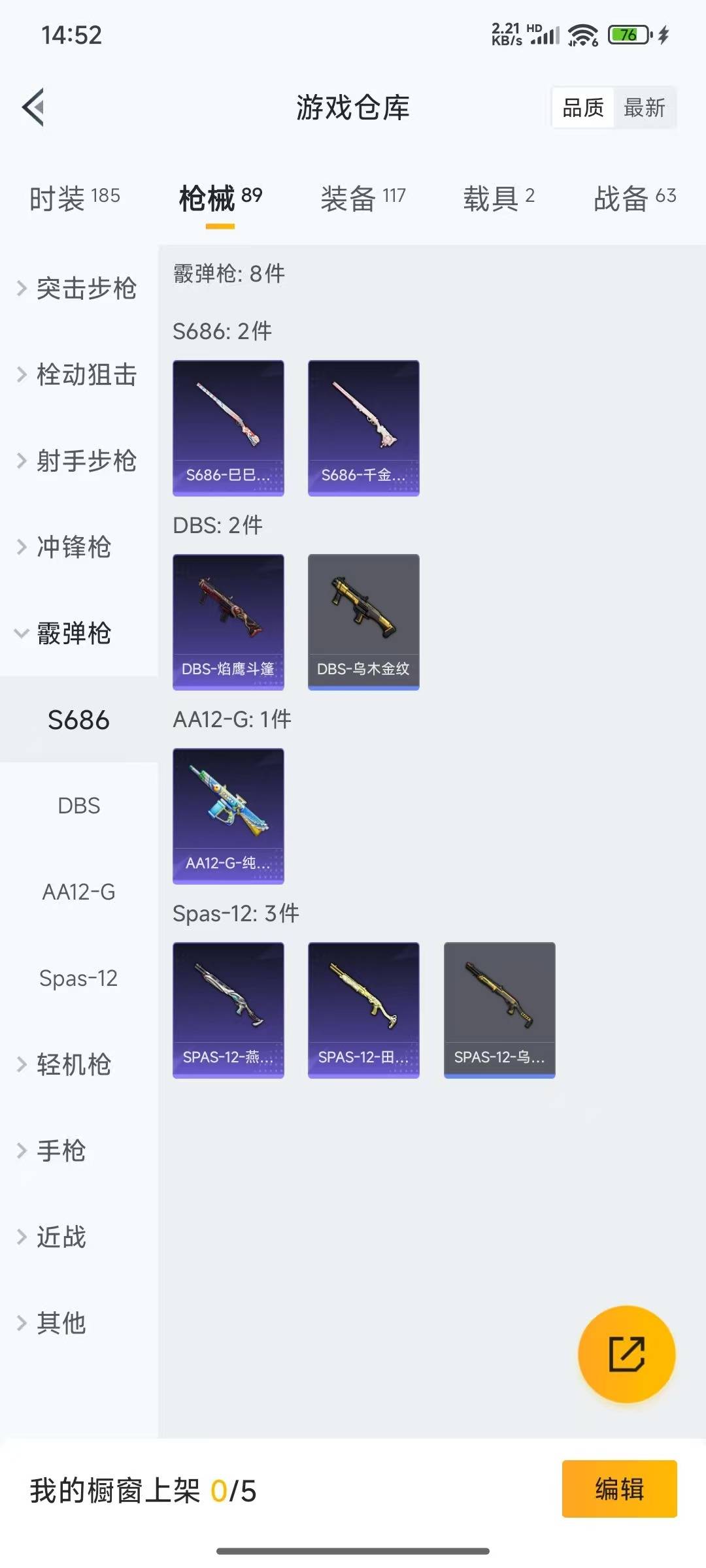
Task: Expand the 突击步枪 category
Action: (x=78, y=288)
